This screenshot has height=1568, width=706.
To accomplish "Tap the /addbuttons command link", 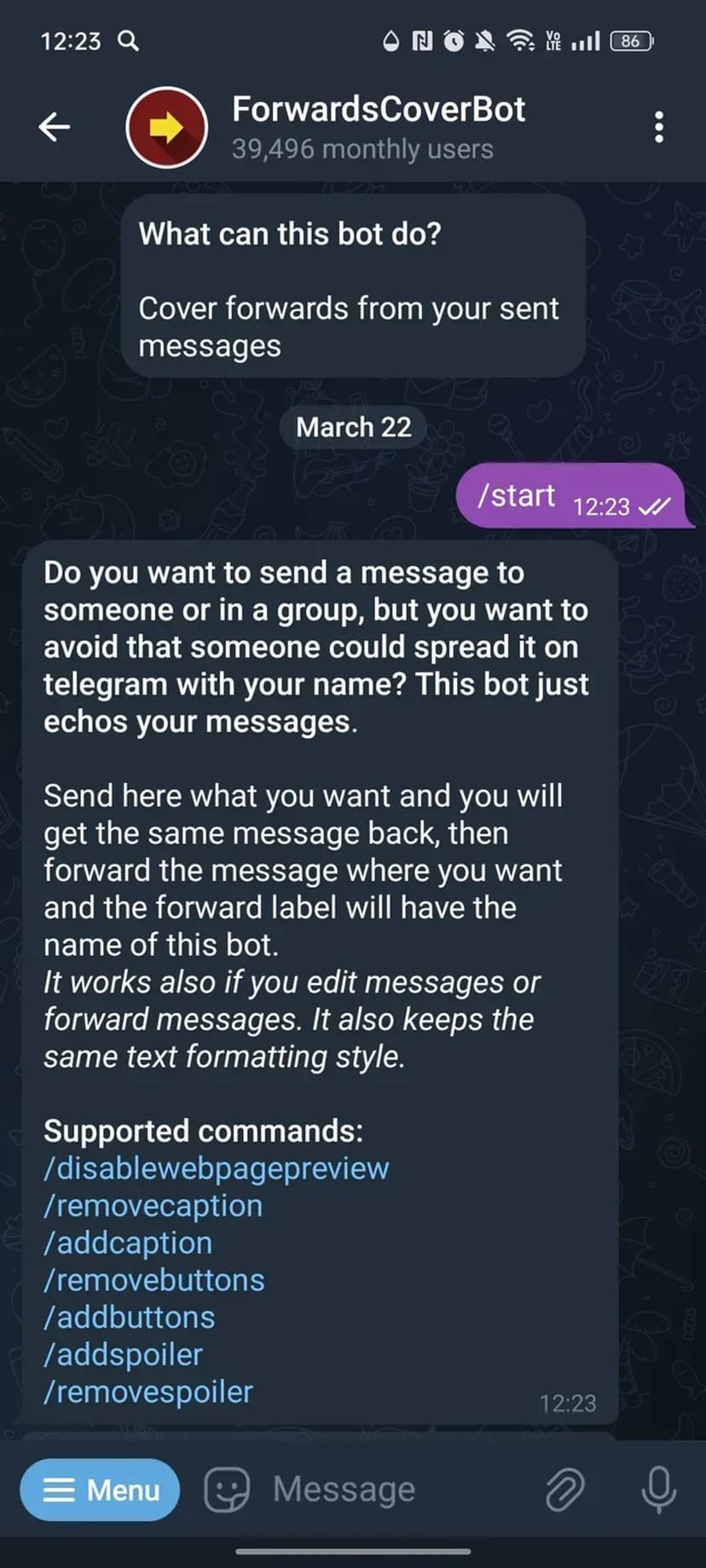I will pyautogui.click(x=130, y=1317).
